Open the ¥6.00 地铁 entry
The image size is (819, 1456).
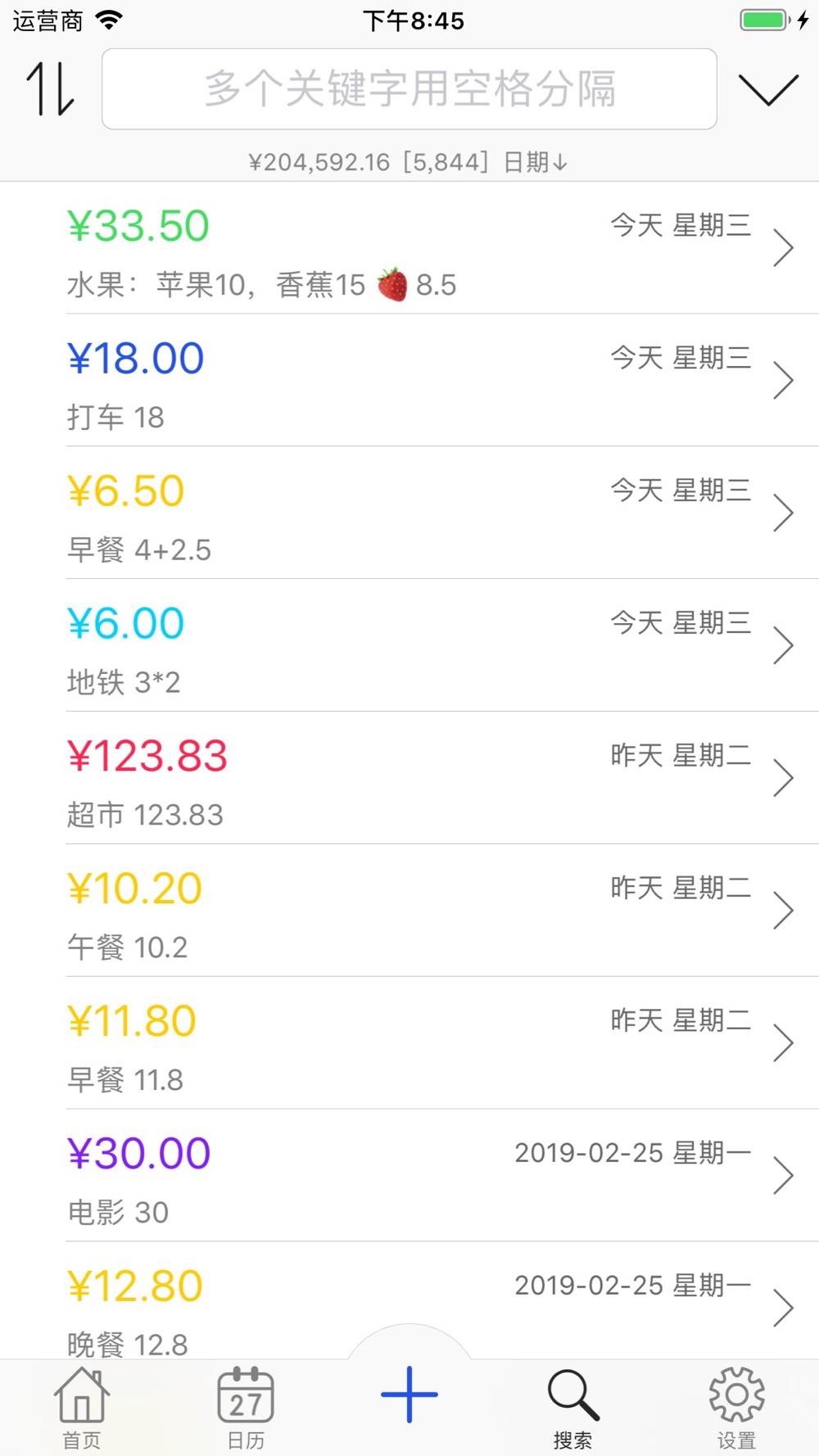(x=409, y=646)
